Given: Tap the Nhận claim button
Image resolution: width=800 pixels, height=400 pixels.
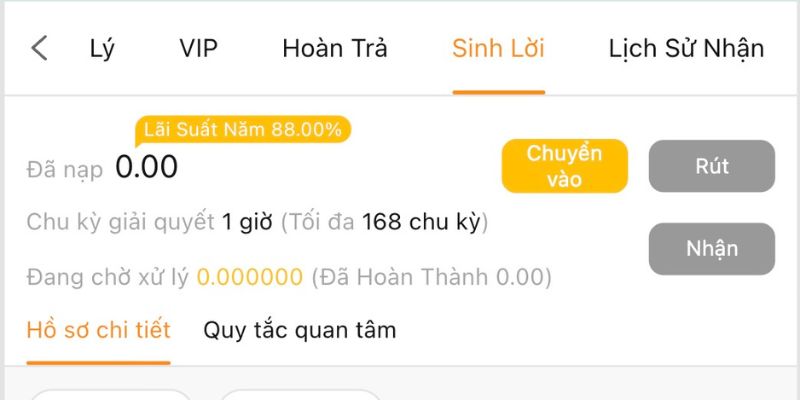Looking at the screenshot, I should (711, 248).
